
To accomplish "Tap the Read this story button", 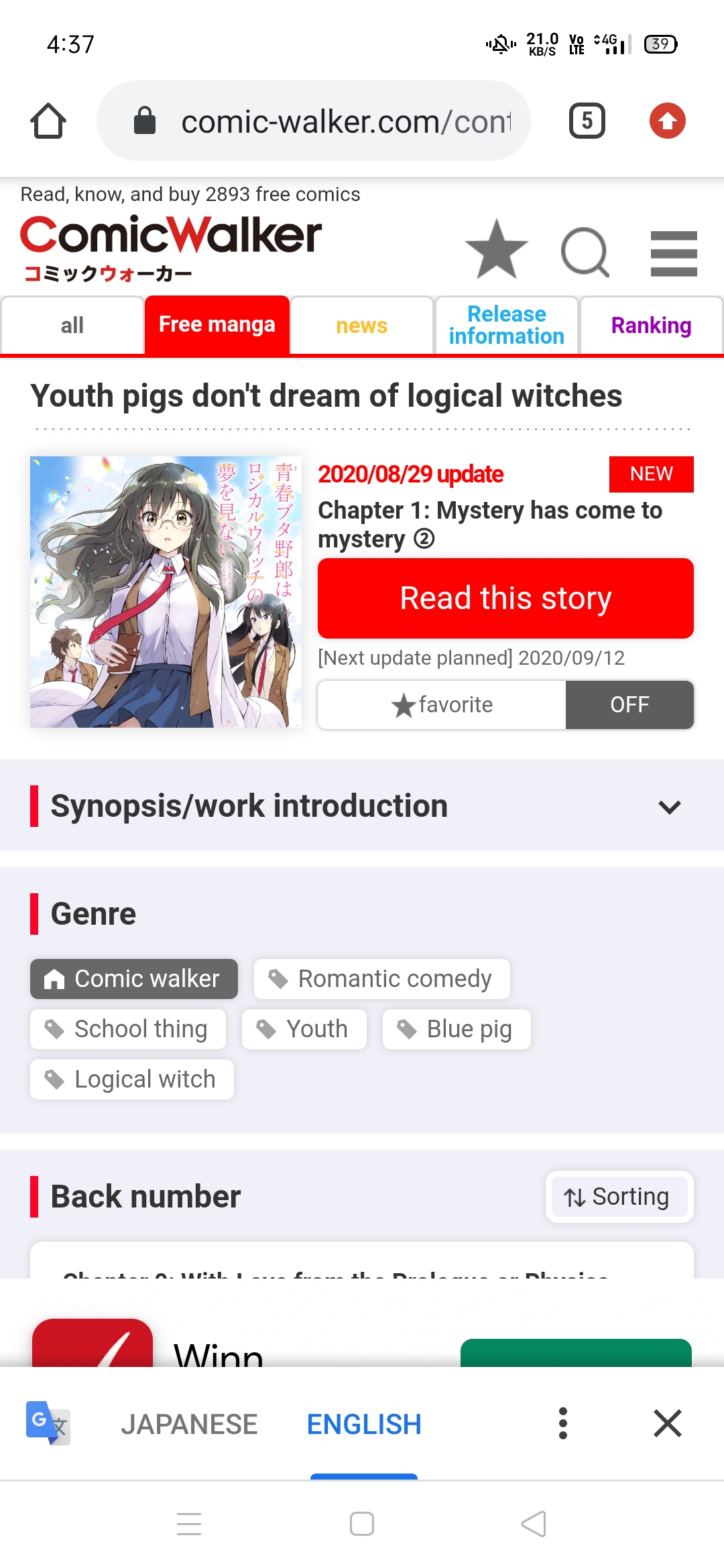I will [x=505, y=598].
